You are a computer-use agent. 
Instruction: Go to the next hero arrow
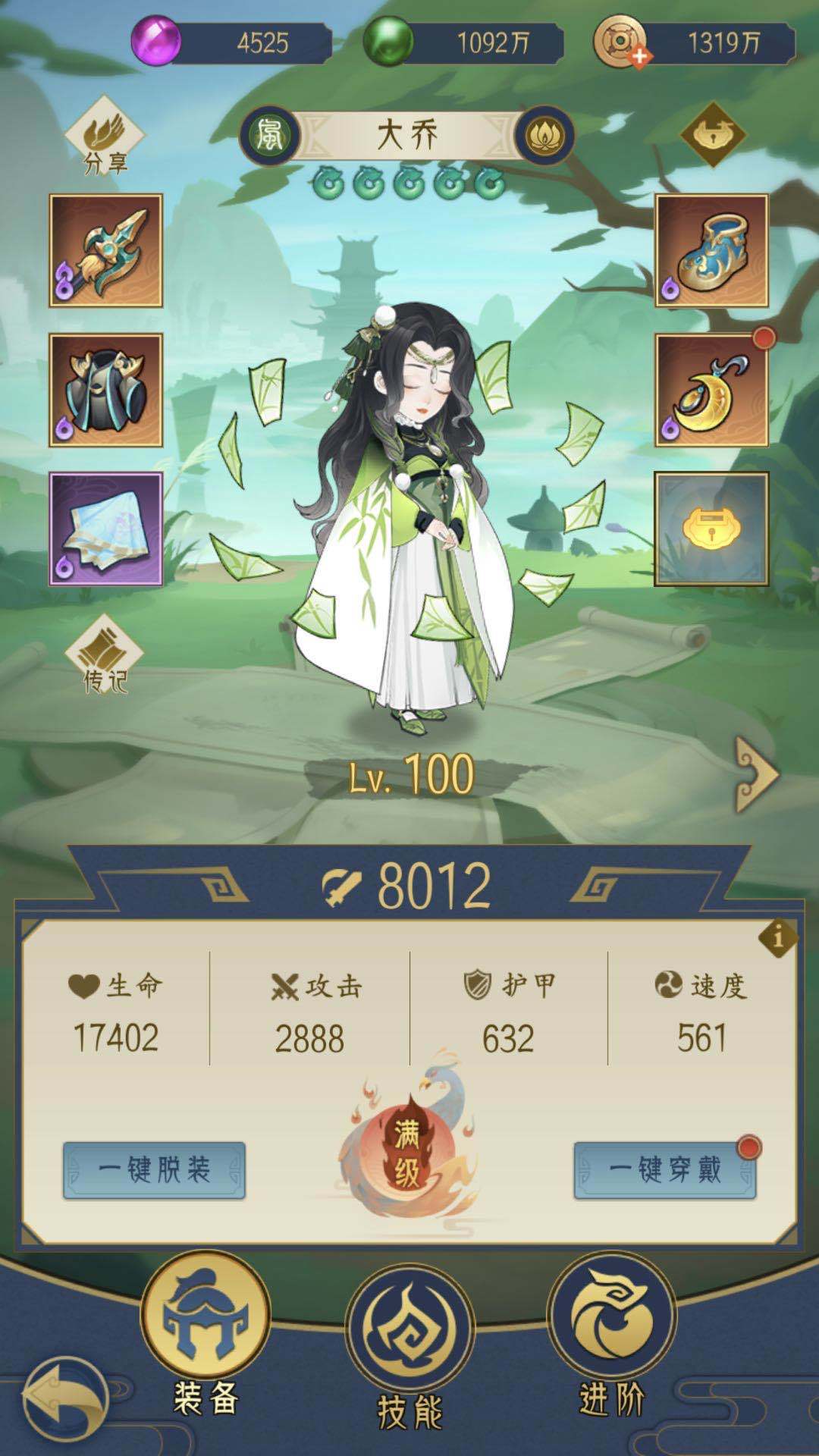(756, 775)
